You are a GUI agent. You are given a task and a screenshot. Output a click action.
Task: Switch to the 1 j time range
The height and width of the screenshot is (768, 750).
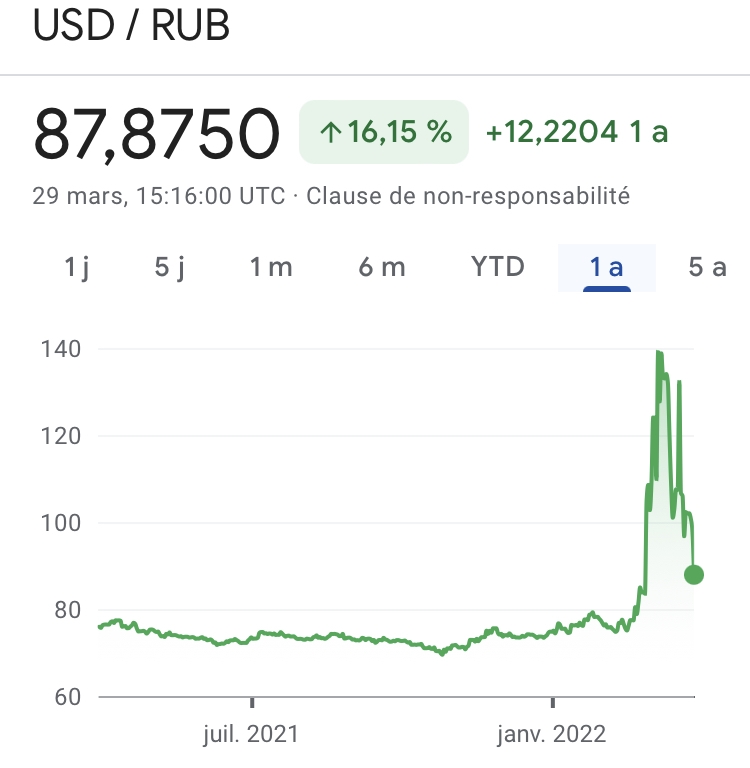point(77,267)
